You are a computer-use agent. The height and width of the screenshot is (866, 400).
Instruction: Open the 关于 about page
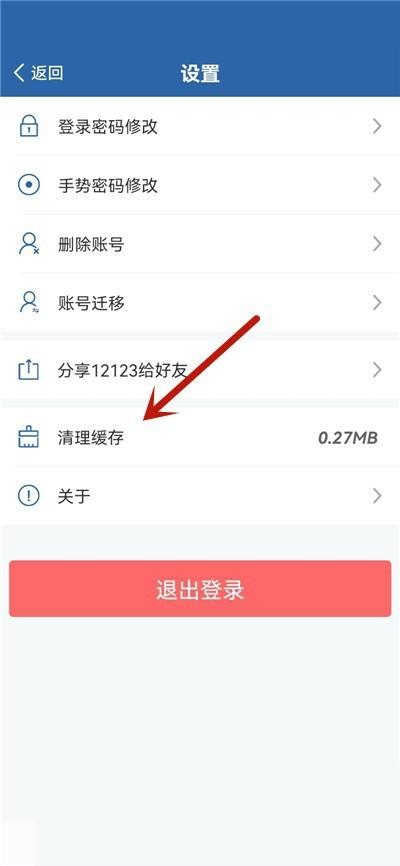pos(200,496)
